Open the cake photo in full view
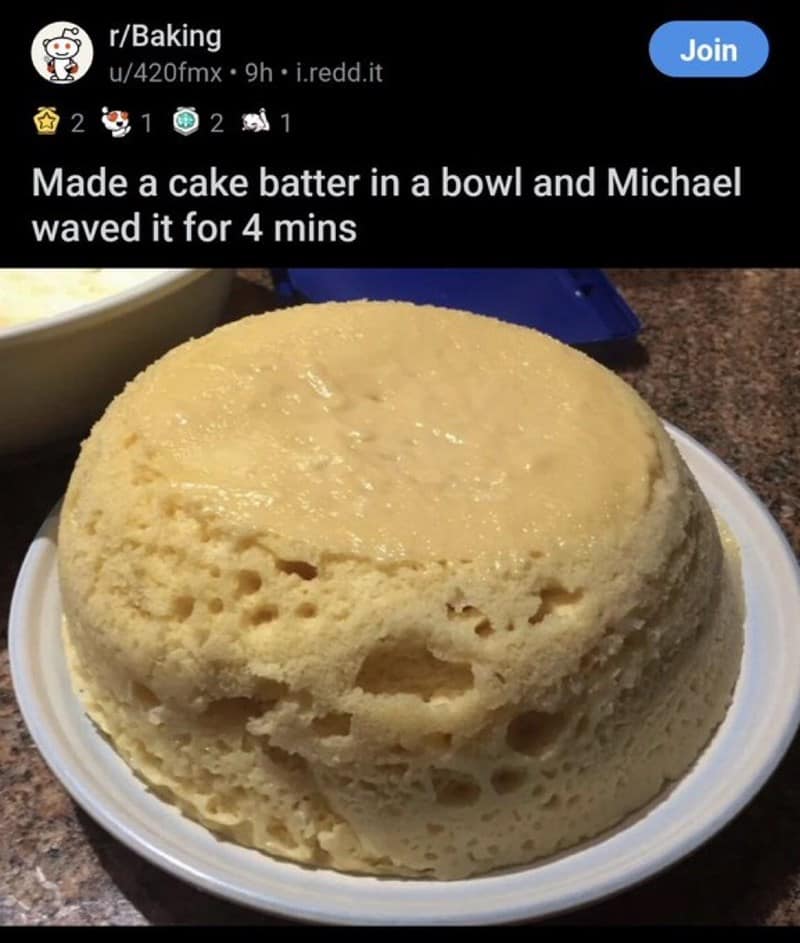 point(400,600)
